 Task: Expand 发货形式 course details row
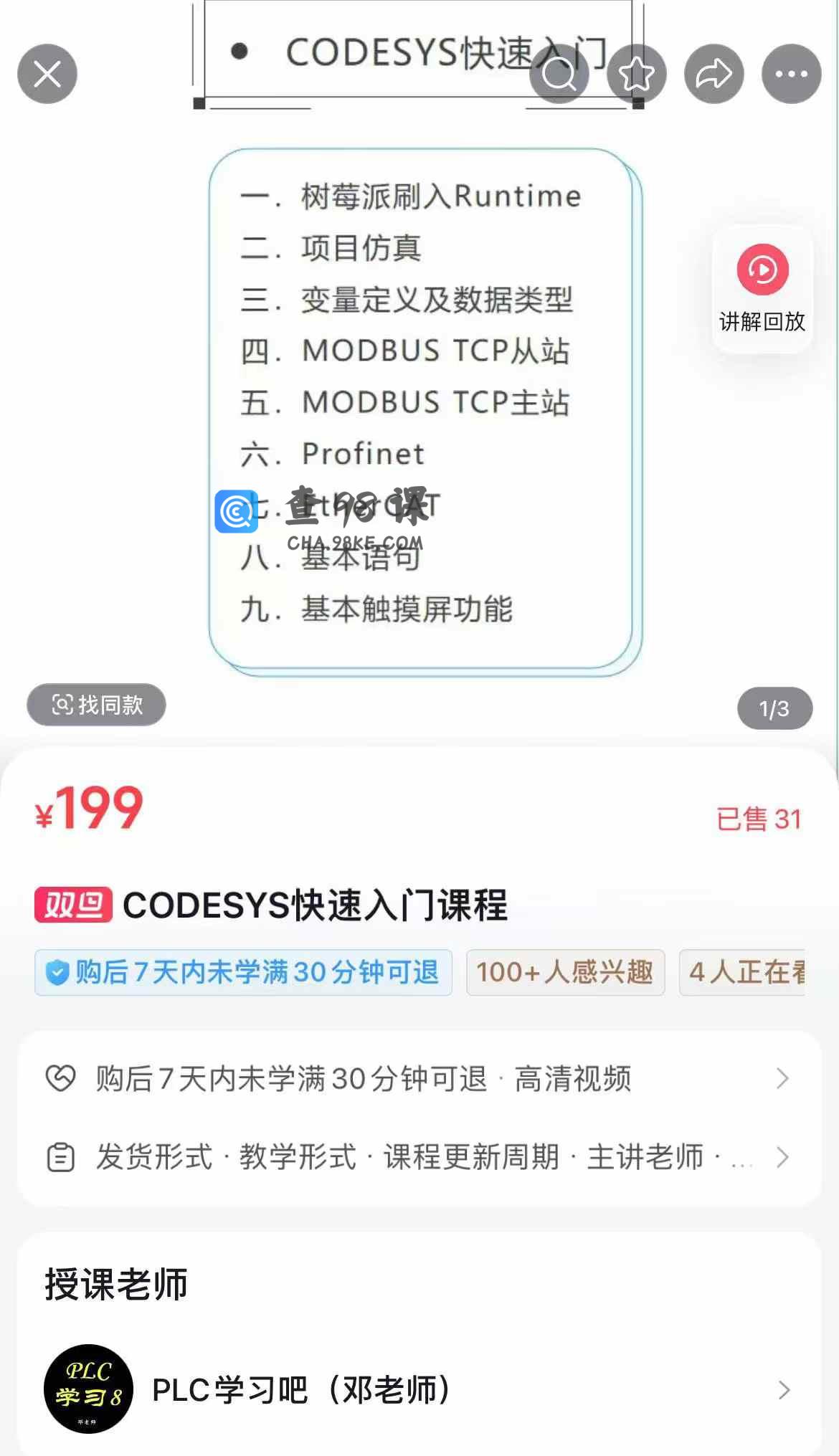(419, 1157)
